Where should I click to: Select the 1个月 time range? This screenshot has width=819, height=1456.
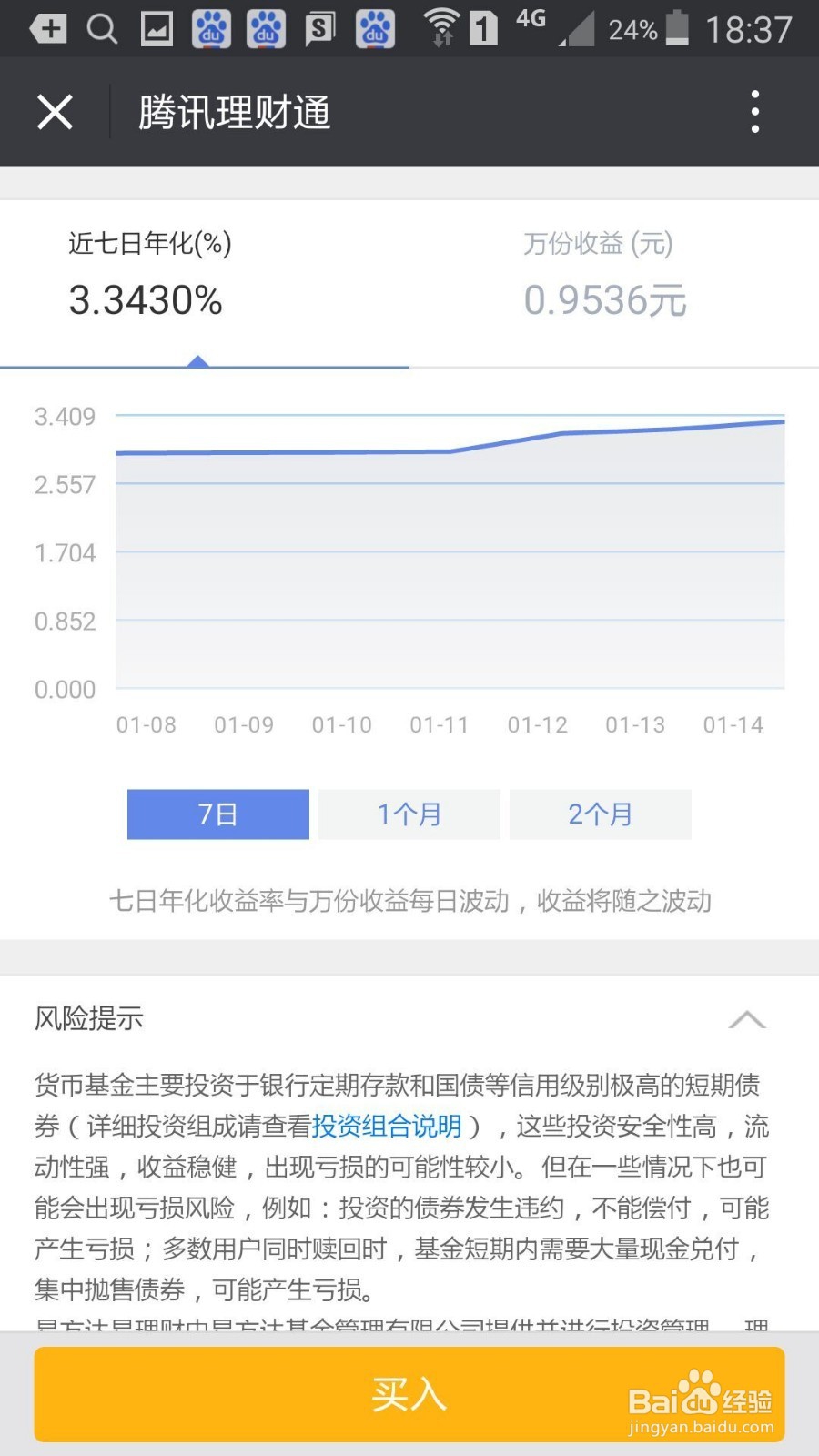click(409, 814)
